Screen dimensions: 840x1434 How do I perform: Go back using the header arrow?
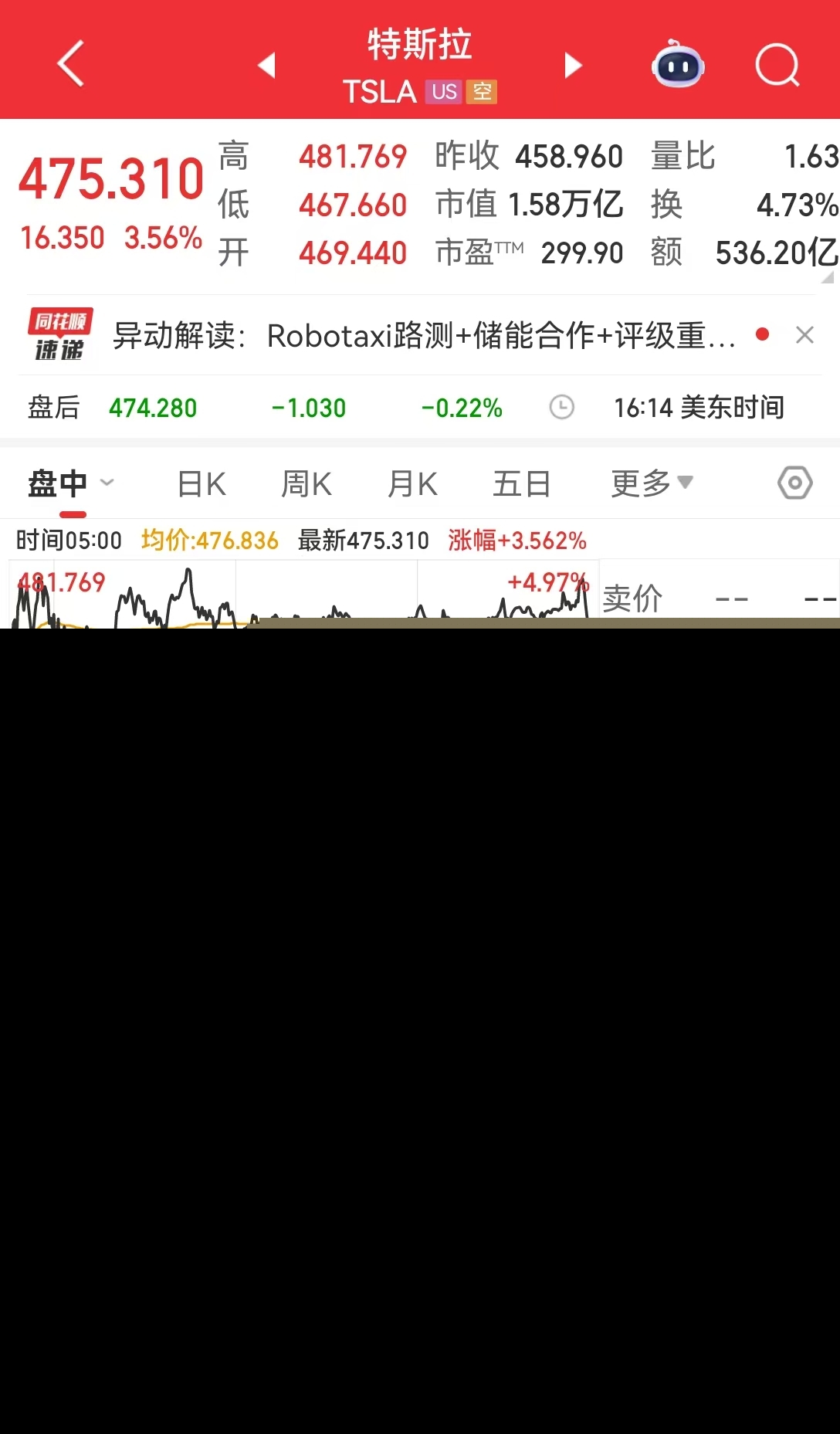pyautogui.click(x=70, y=64)
